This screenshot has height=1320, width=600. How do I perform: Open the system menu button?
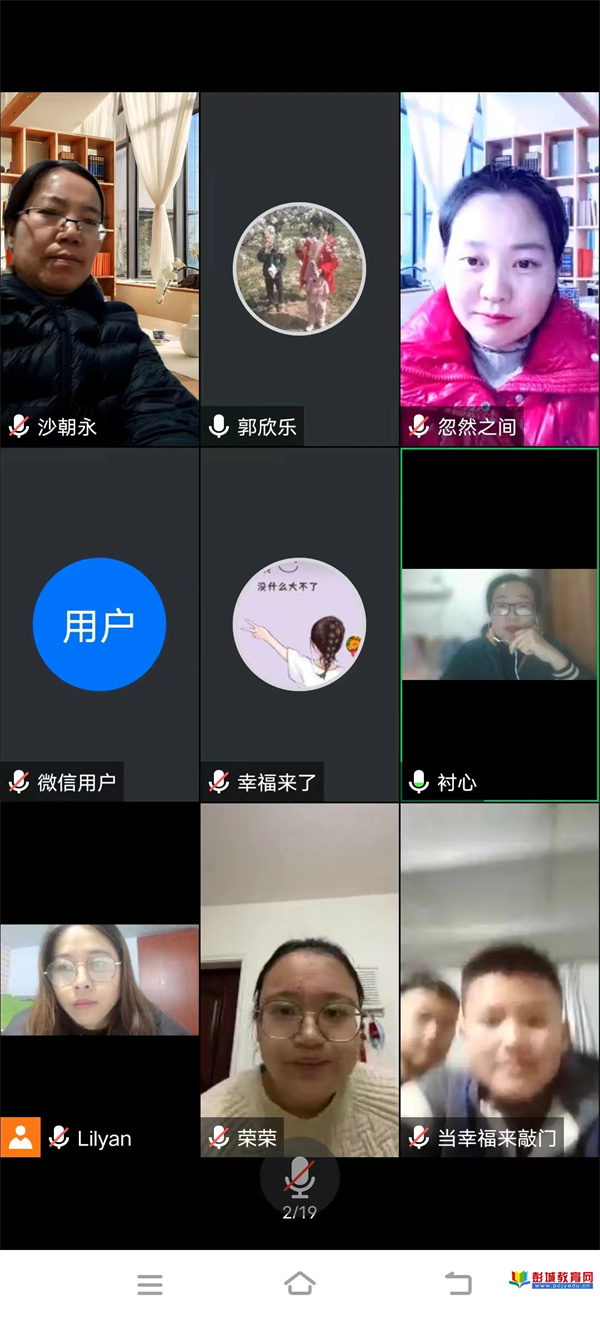click(x=150, y=1284)
